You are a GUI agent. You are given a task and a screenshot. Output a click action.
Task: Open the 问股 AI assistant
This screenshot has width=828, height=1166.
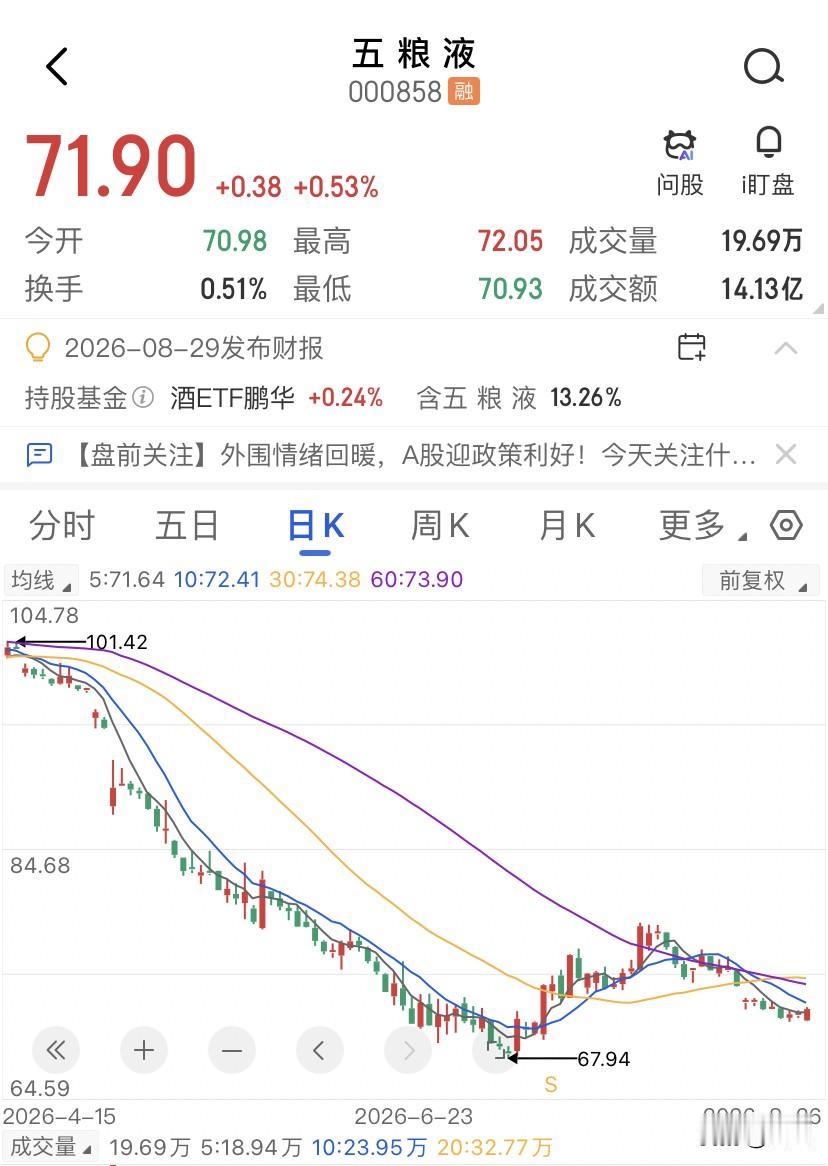[x=680, y=164]
